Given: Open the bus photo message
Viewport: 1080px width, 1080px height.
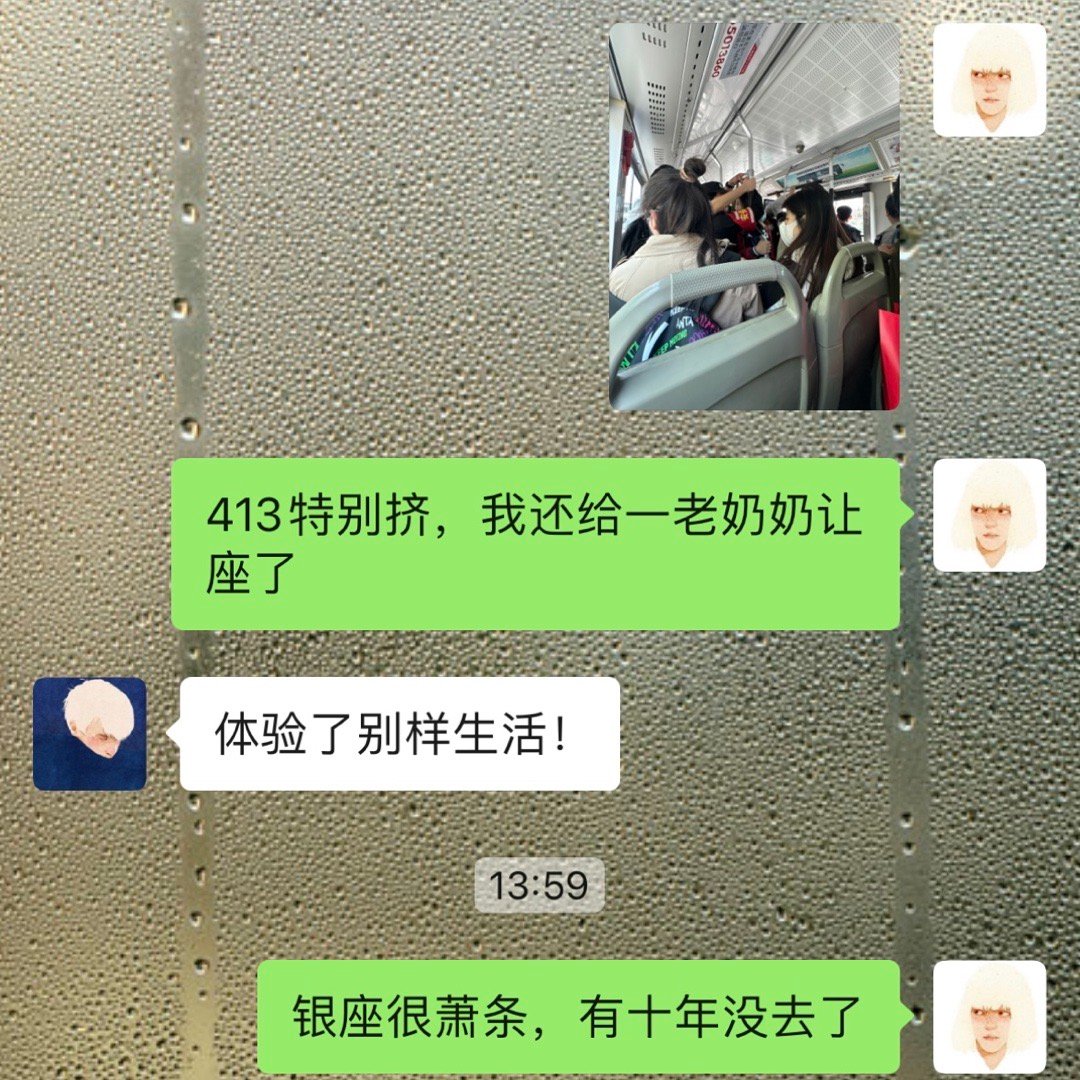Looking at the screenshot, I should click(x=754, y=216).
